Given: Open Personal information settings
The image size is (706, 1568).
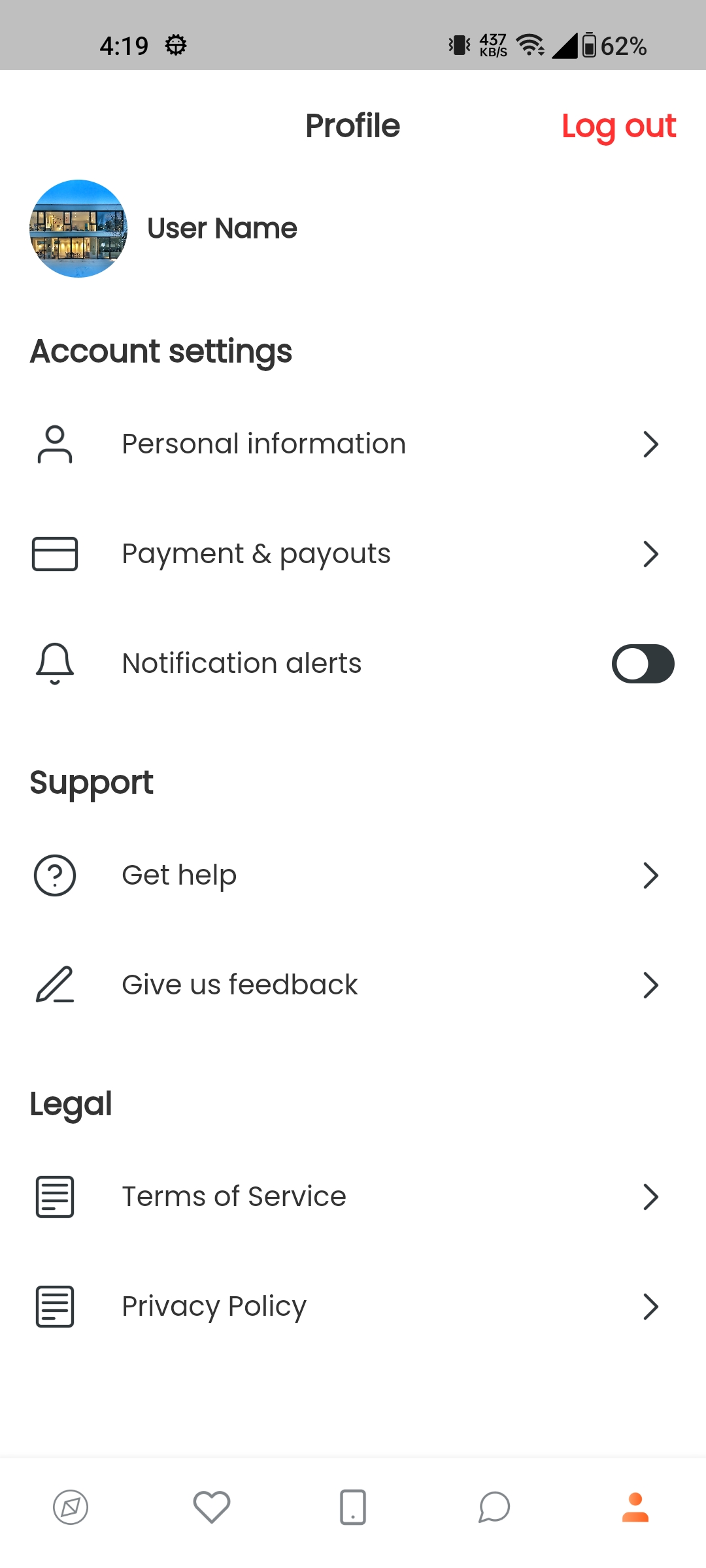Looking at the screenshot, I should click(353, 444).
